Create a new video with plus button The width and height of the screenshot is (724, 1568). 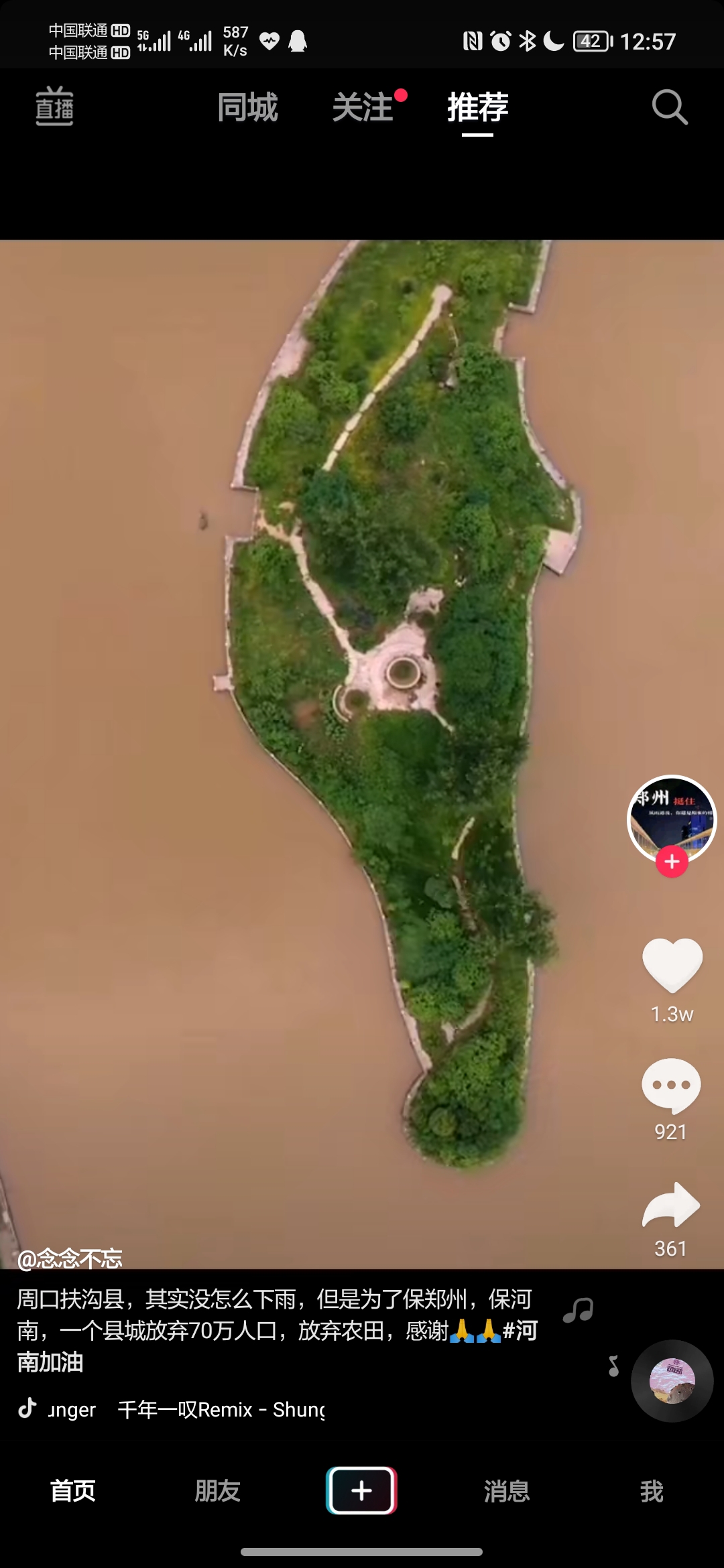(361, 1490)
